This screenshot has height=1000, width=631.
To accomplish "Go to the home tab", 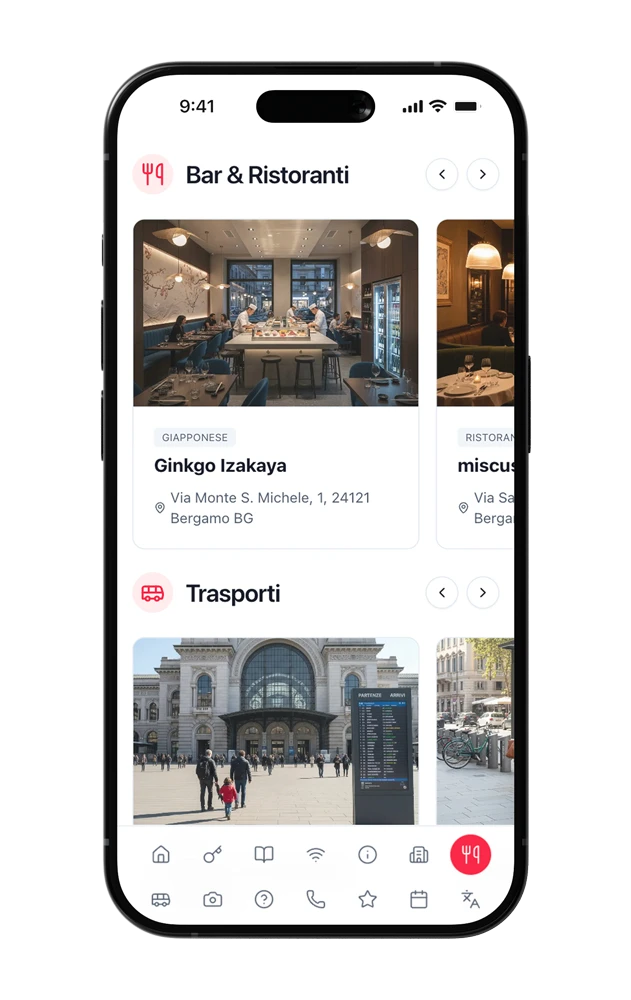I will pyautogui.click(x=161, y=854).
